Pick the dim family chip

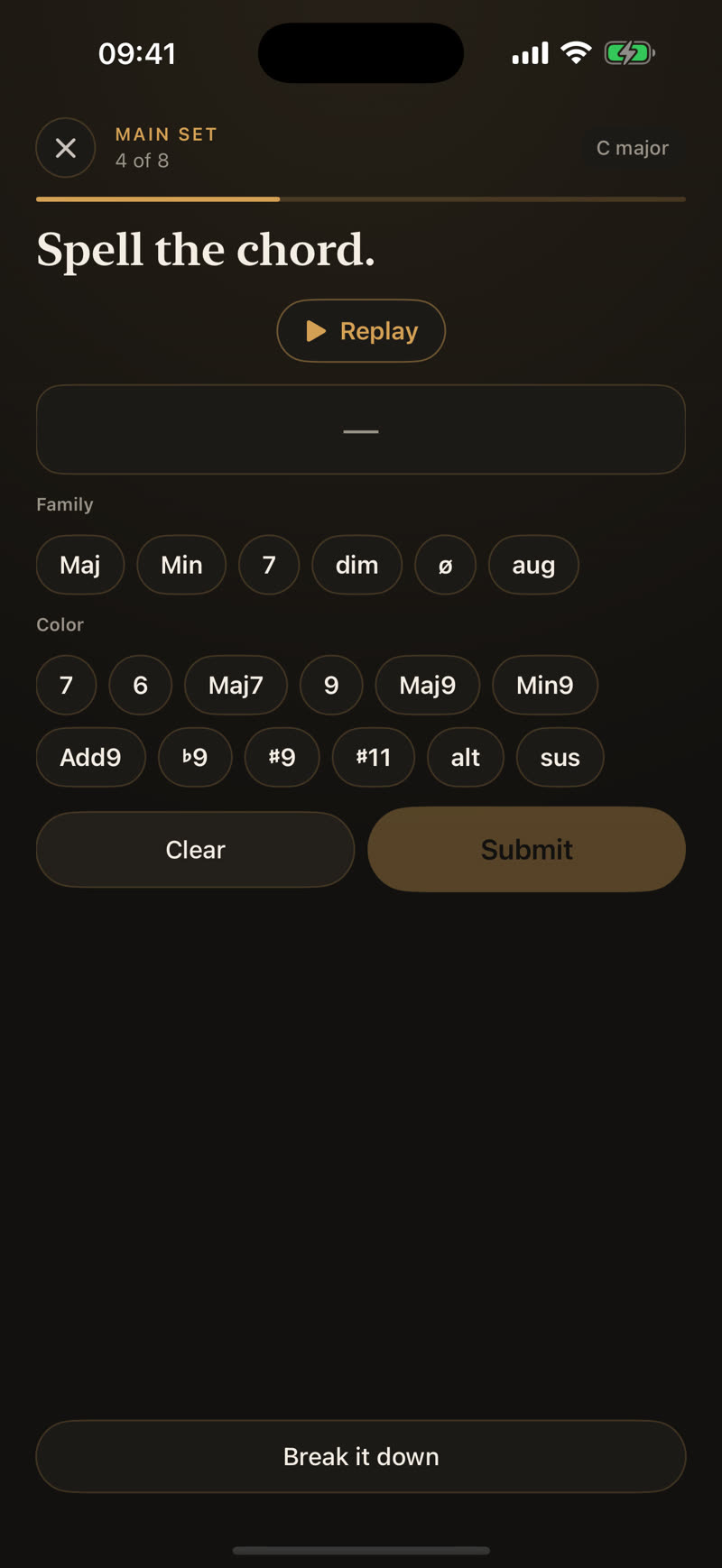357,565
